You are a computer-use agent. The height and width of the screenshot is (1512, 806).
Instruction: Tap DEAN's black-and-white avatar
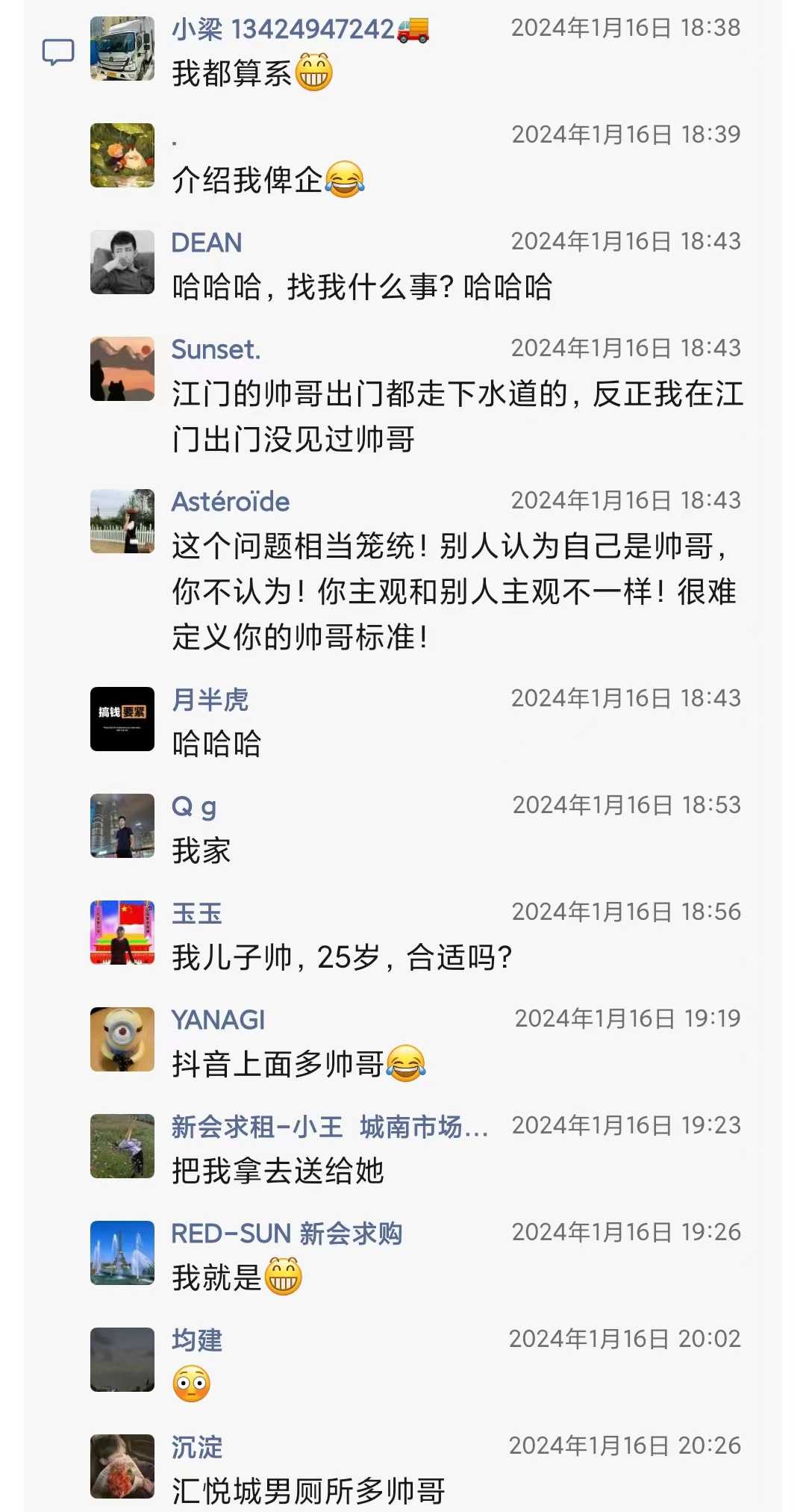(122, 262)
